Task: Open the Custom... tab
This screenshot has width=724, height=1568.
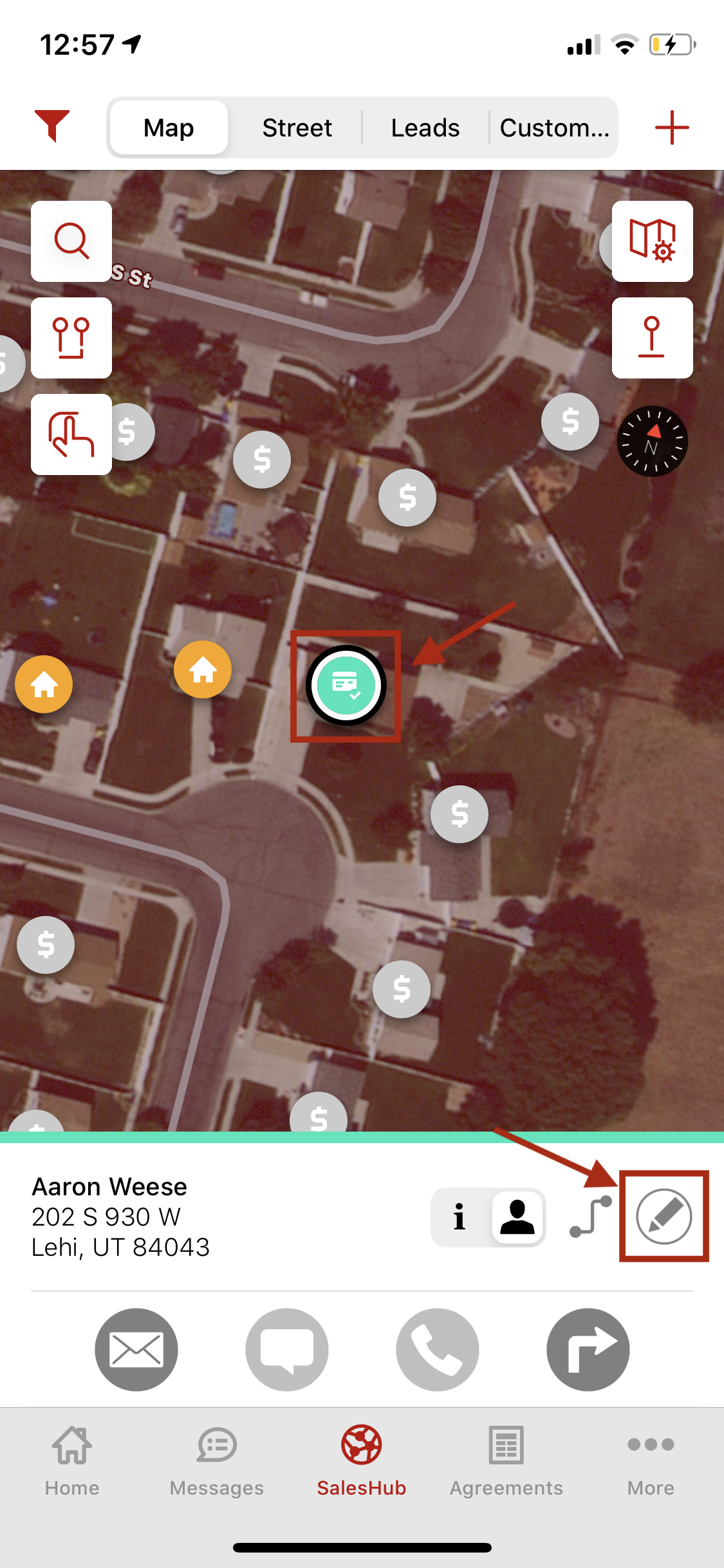Action: click(x=554, y=128)
